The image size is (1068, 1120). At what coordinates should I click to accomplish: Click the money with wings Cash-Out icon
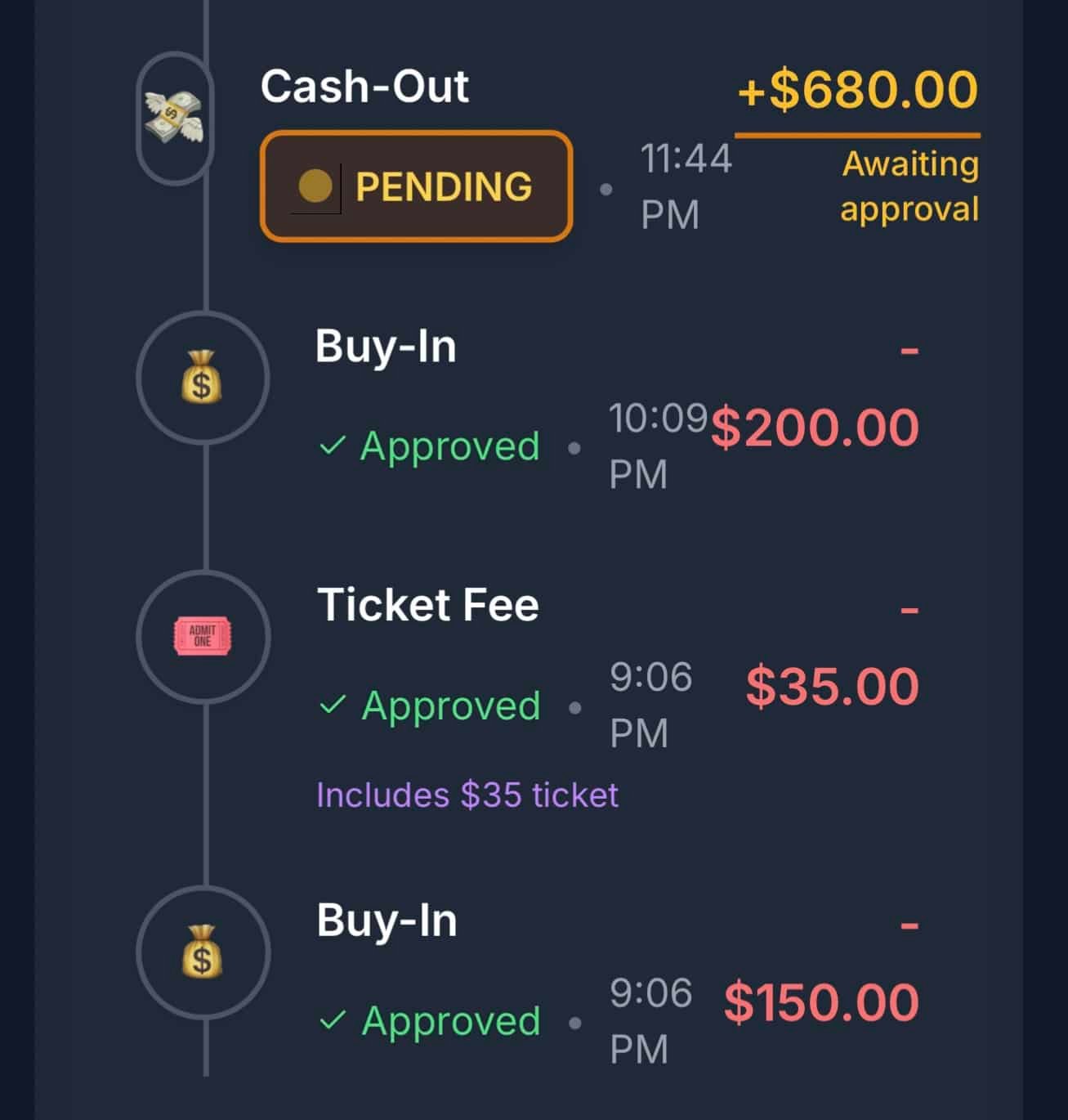(172, 114)
